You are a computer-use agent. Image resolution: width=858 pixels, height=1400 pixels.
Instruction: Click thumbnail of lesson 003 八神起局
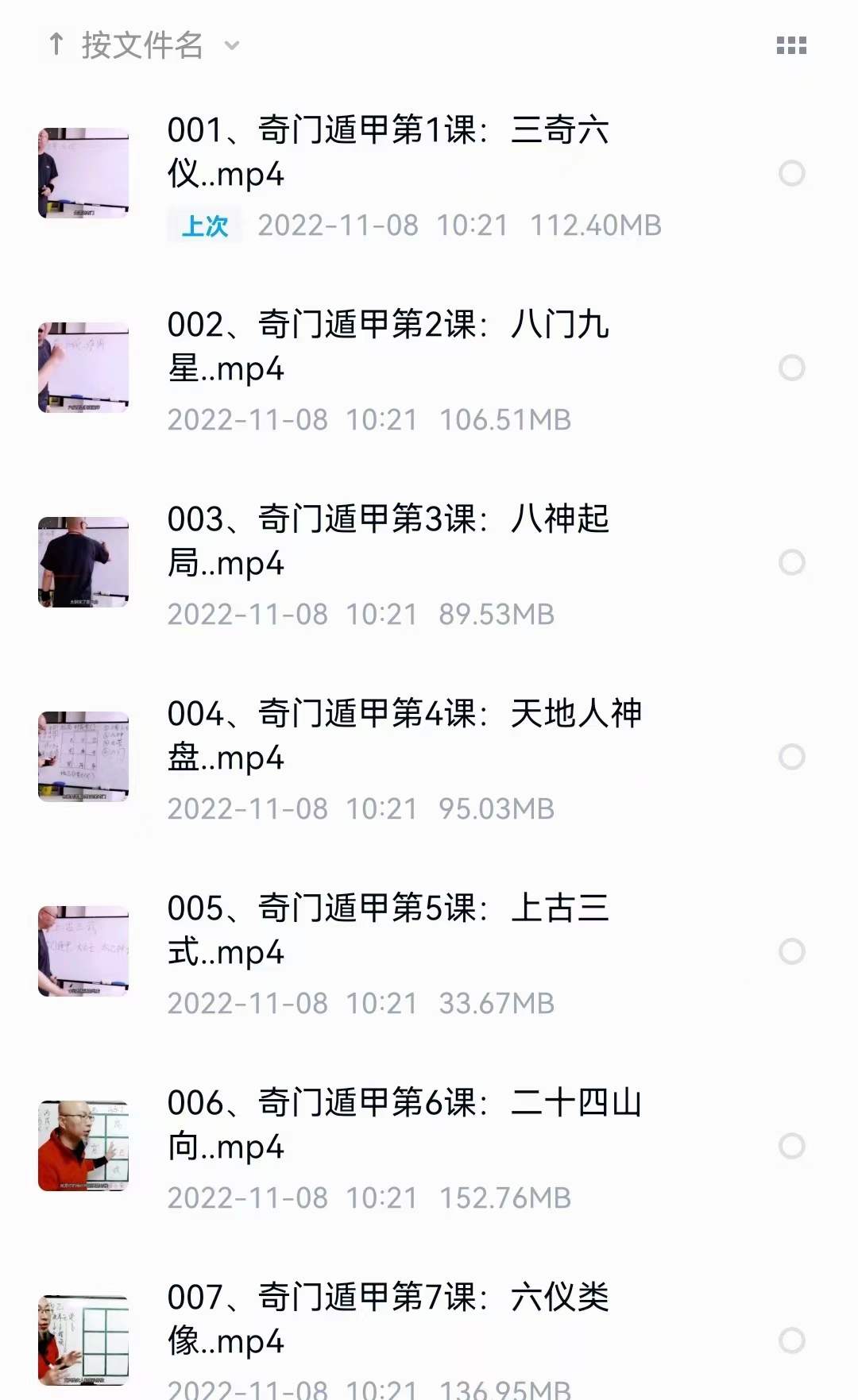82,561
